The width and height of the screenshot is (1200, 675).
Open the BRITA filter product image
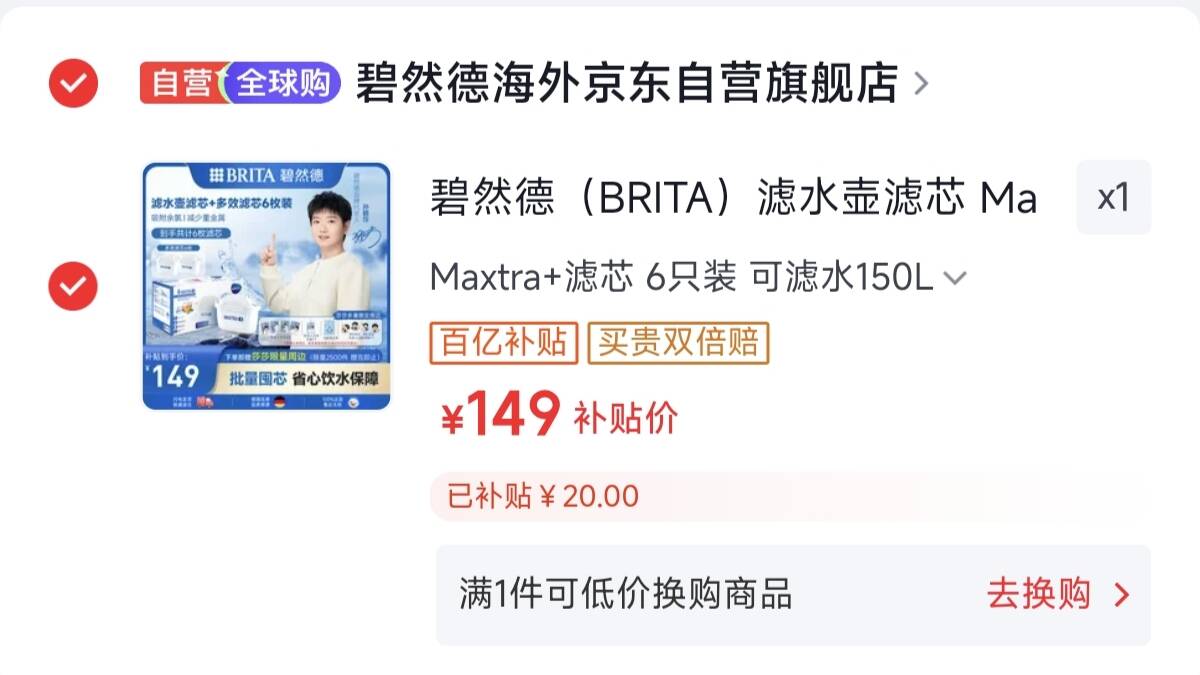pyautogui.click(x=266, y=287)
